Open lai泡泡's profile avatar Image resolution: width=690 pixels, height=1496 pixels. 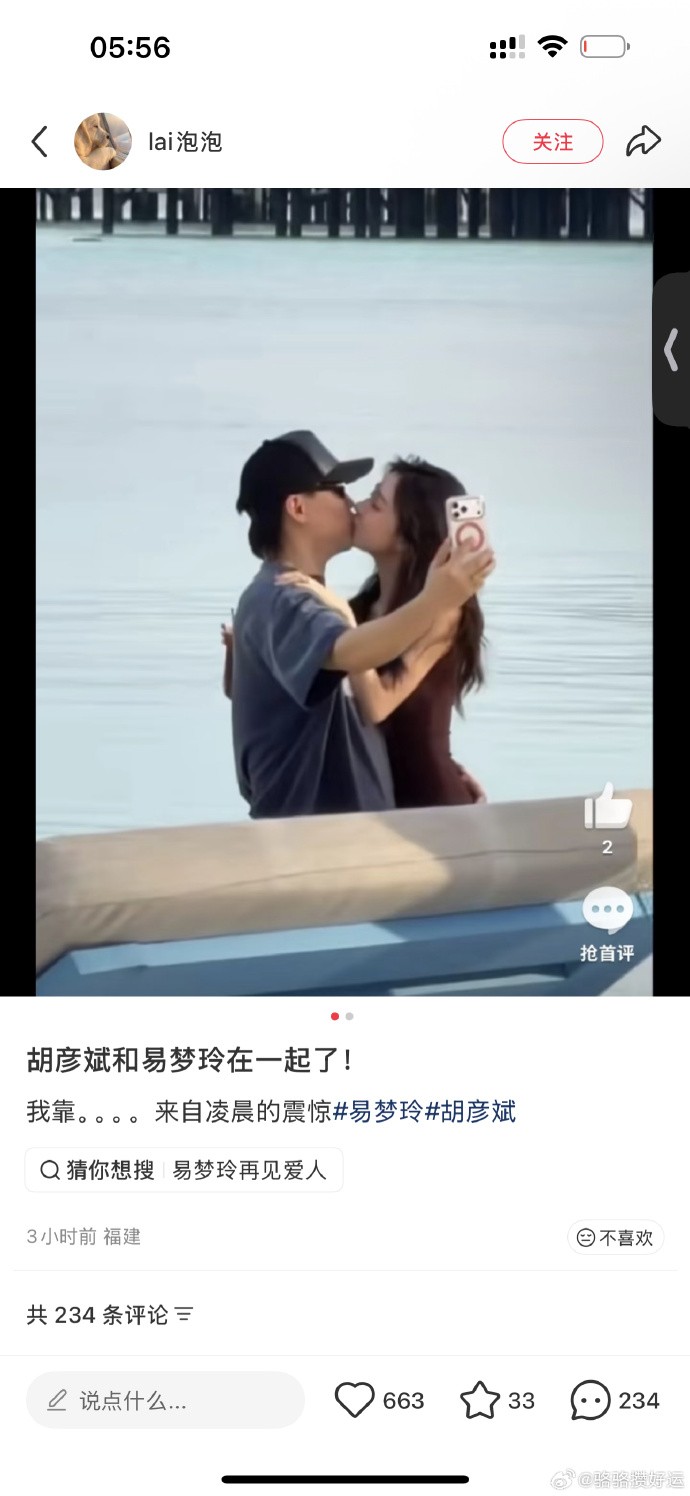click(x=103, y=142)
